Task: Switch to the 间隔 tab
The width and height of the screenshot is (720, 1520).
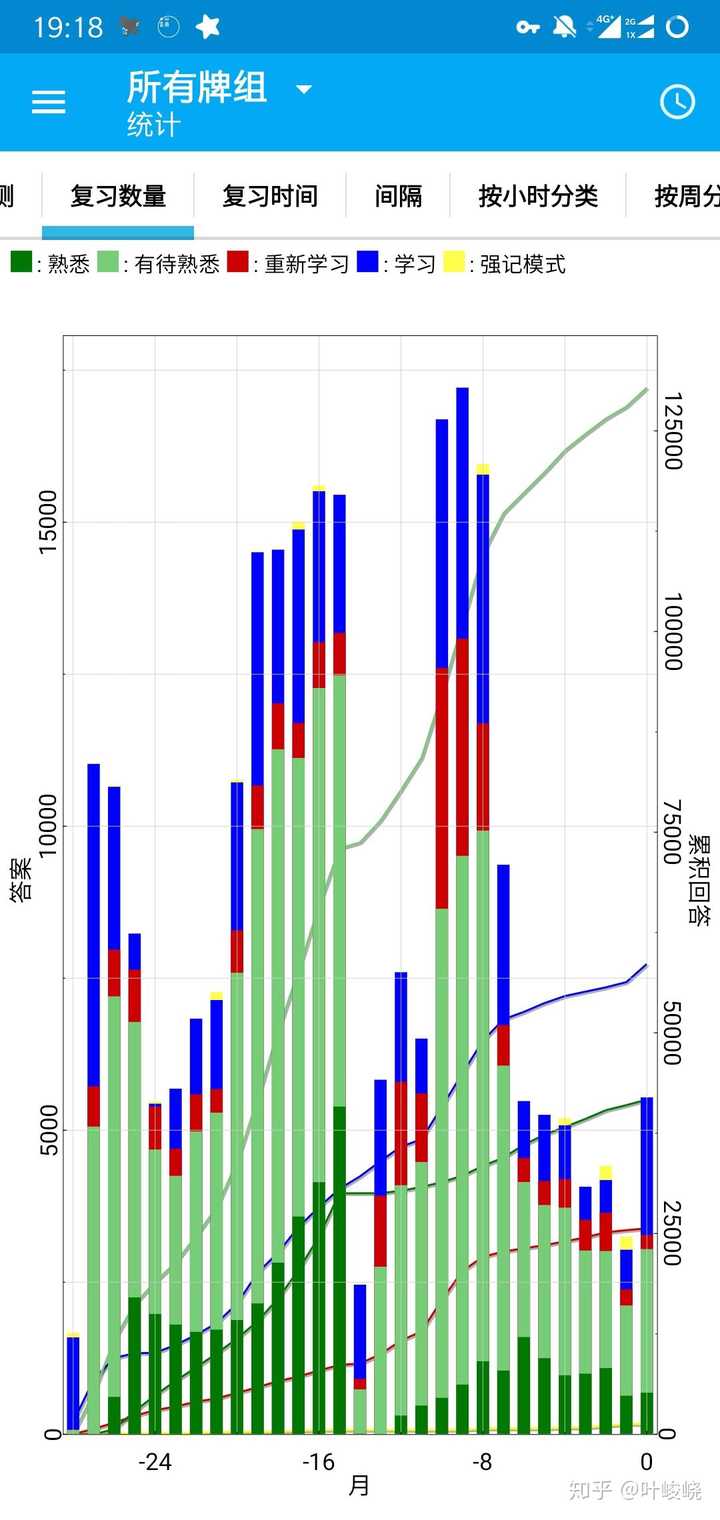Action: (x=398, y=196)
